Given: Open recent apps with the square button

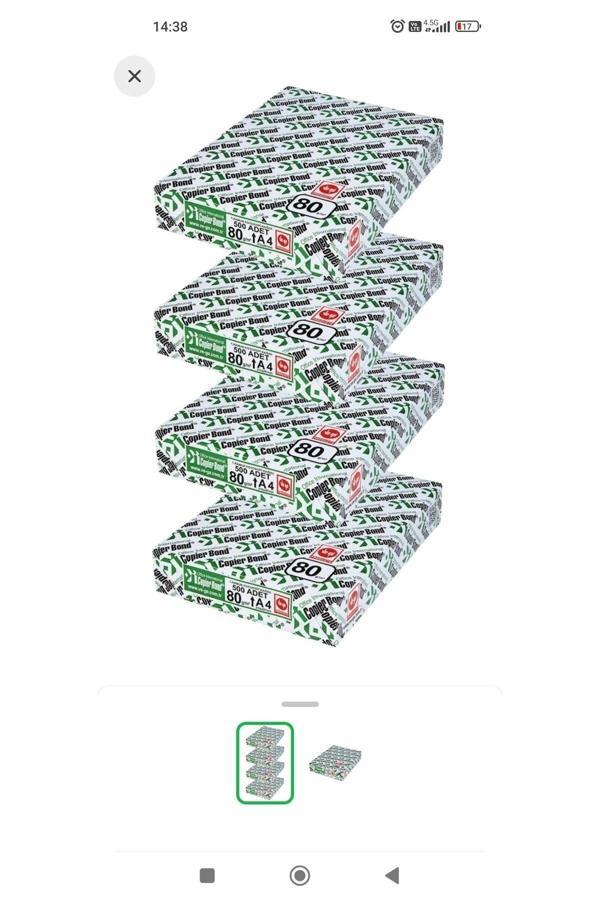Looking at the screenshot, I should pyautogui.click(x=207, y=875).
